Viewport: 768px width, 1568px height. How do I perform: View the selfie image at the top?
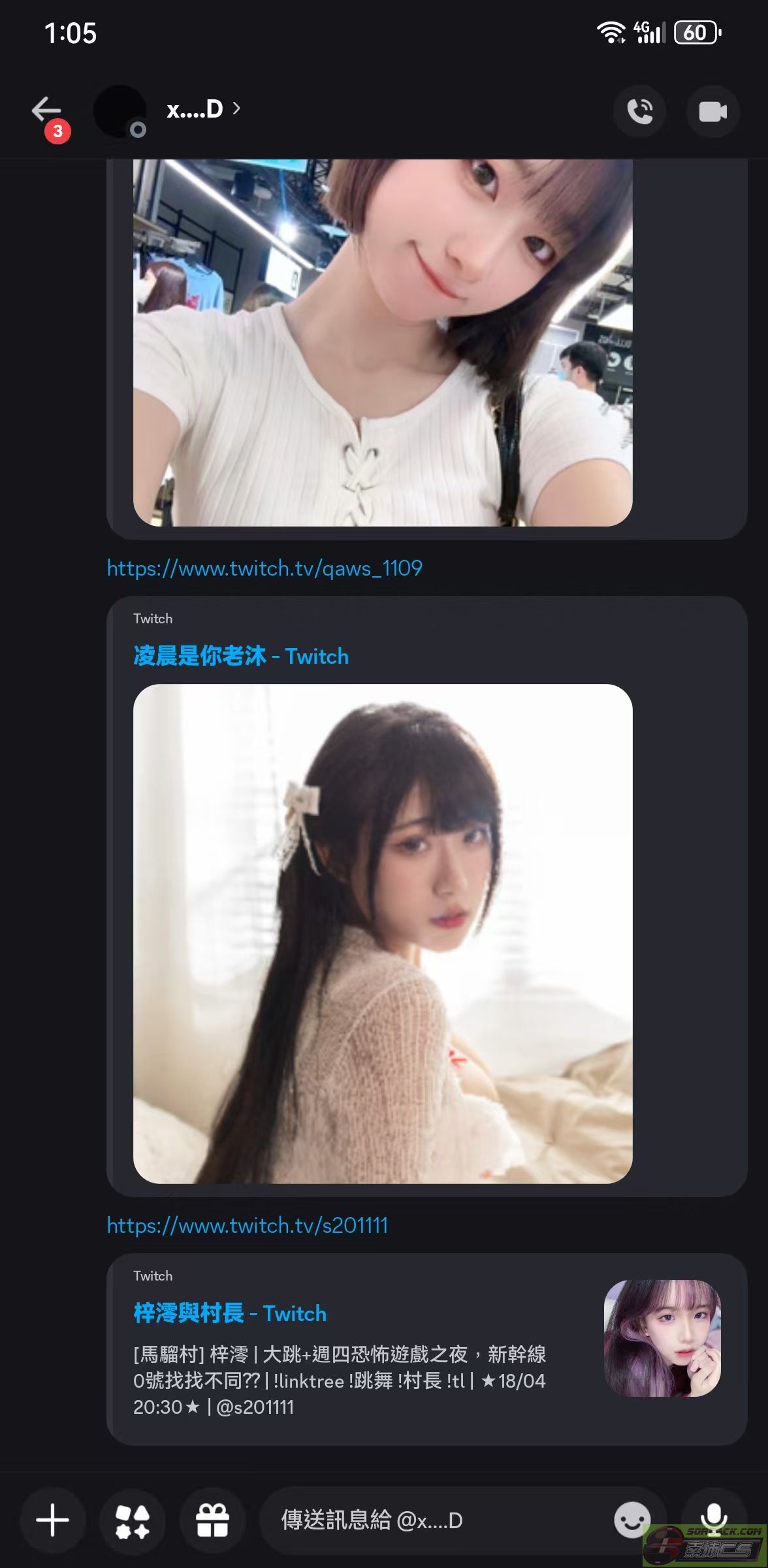(383, 342)
